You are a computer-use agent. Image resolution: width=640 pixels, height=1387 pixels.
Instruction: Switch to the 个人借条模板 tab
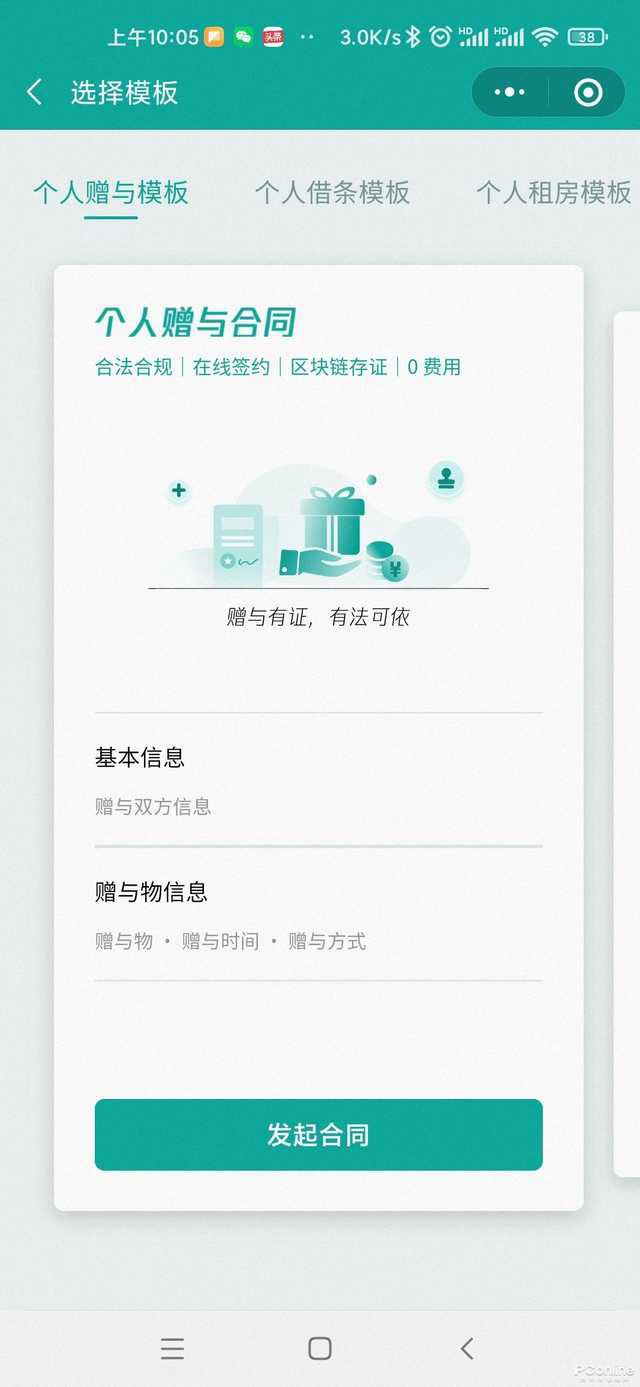click(332, 192)
